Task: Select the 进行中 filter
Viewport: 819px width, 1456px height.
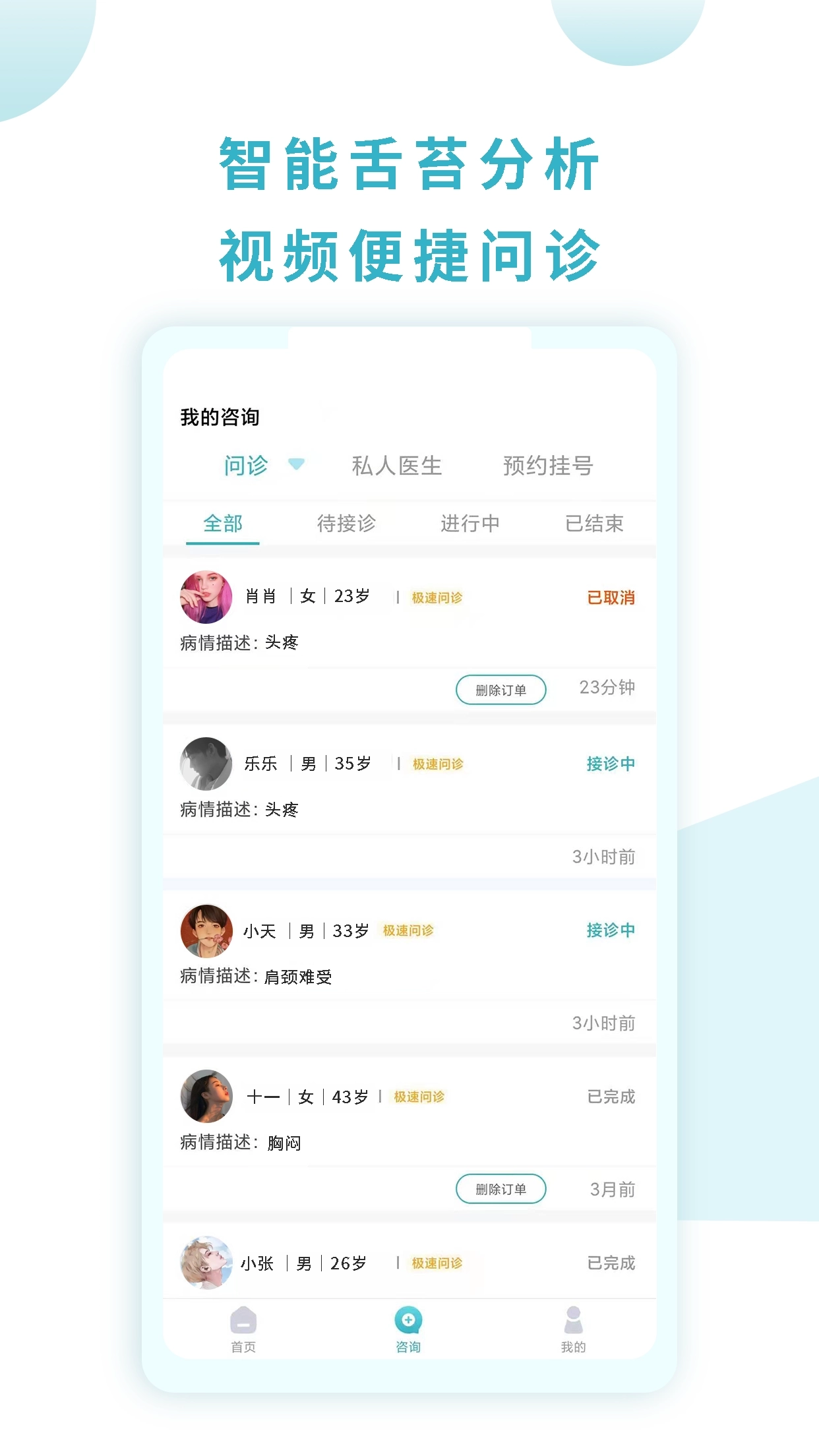Action: (x=470, y=523)
